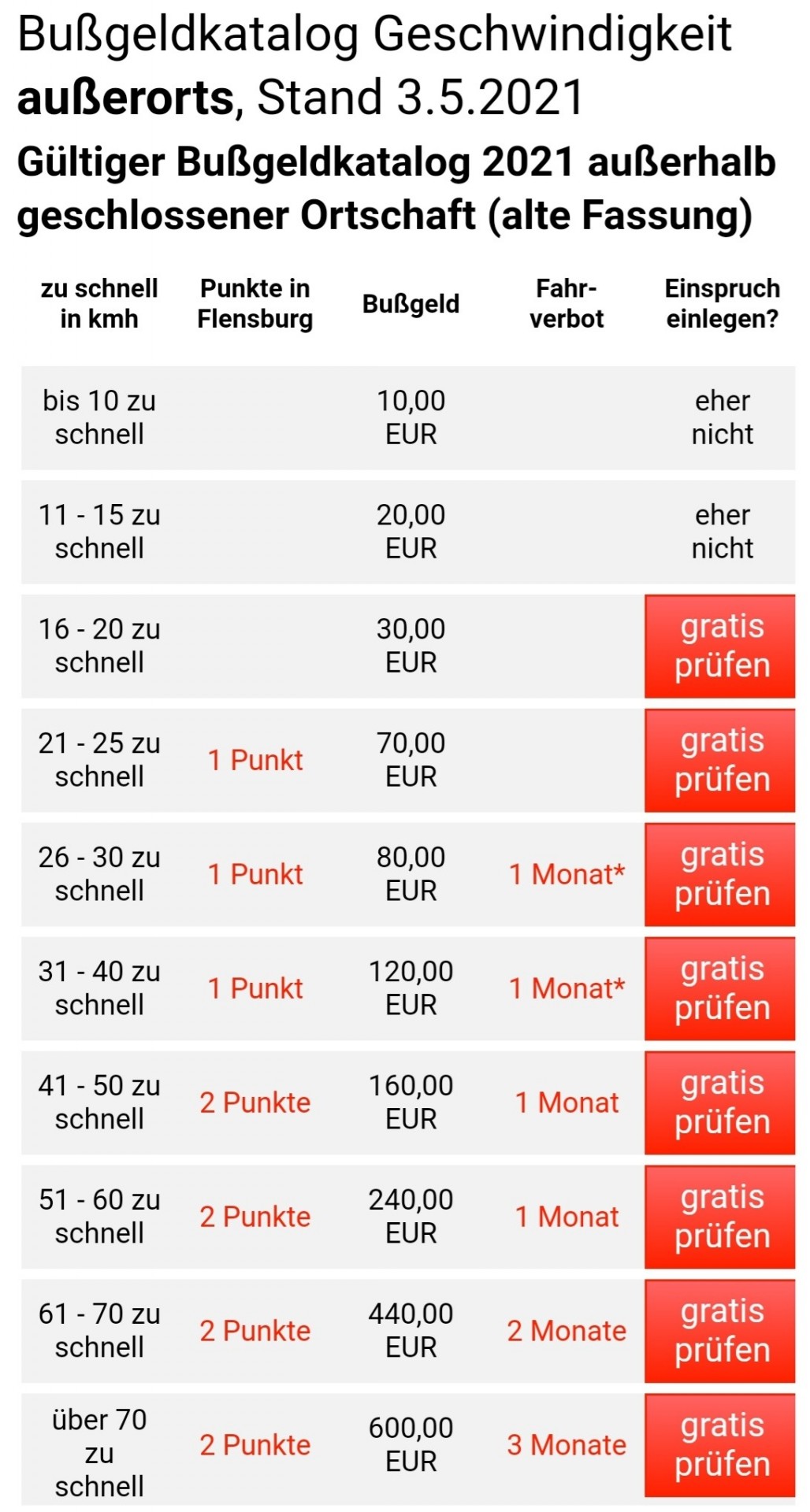Open gratis prüfen in 61 - 70 row

click(x=719, y=1331)
